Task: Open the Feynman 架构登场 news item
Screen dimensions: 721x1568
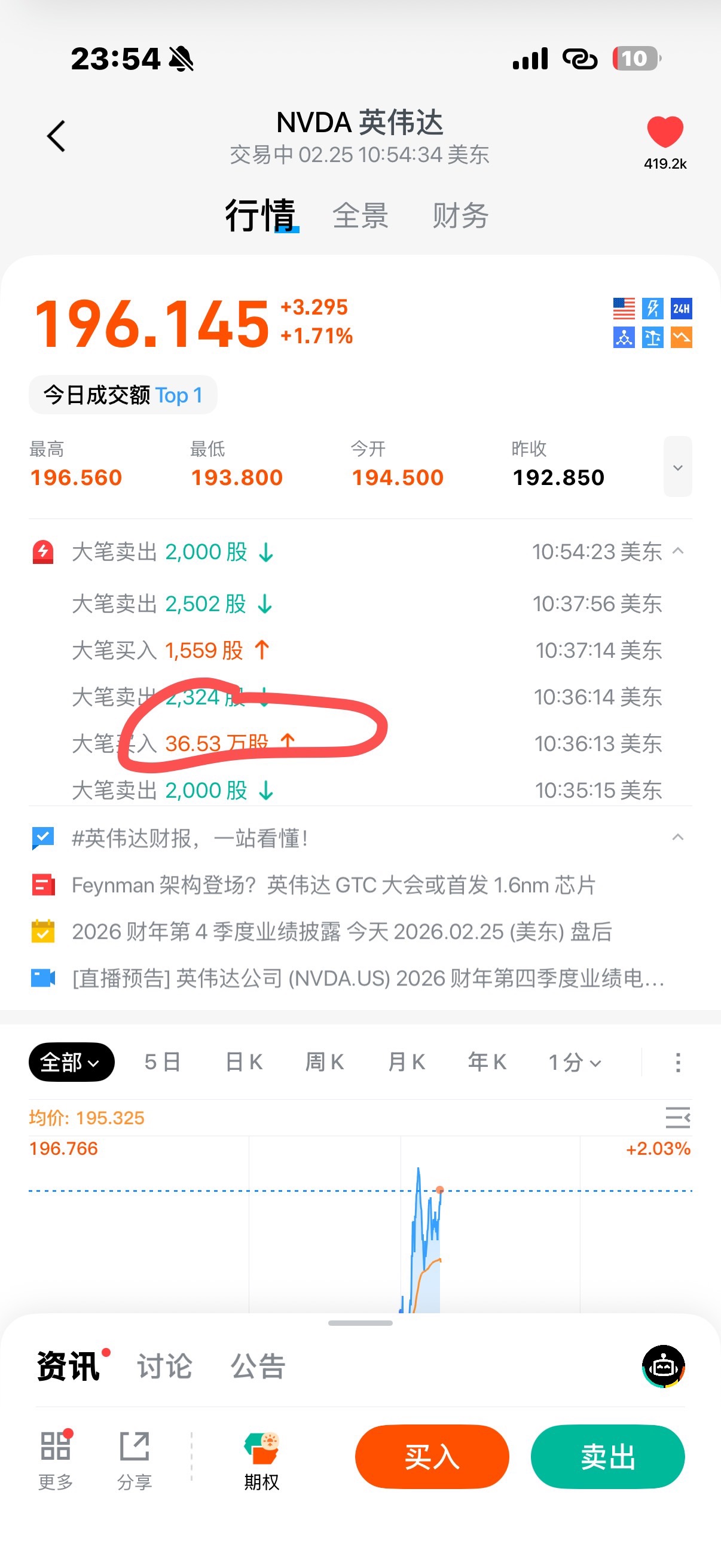Action: 334,885
